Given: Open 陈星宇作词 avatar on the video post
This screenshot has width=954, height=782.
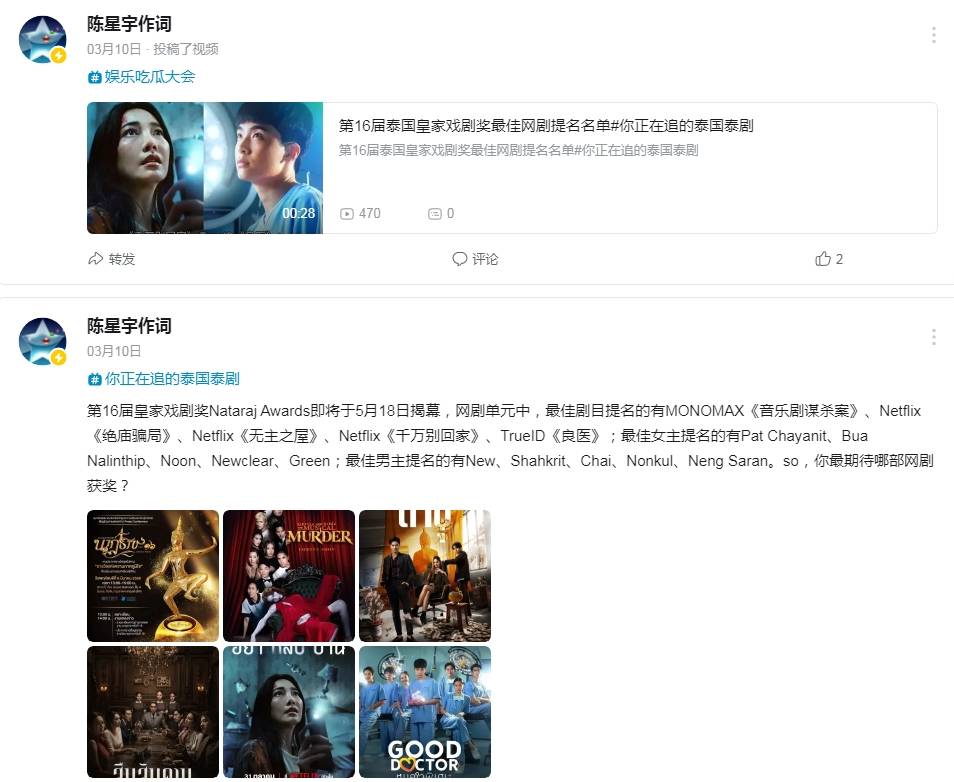Looking at the screenshot, I should tap(43, 39).
